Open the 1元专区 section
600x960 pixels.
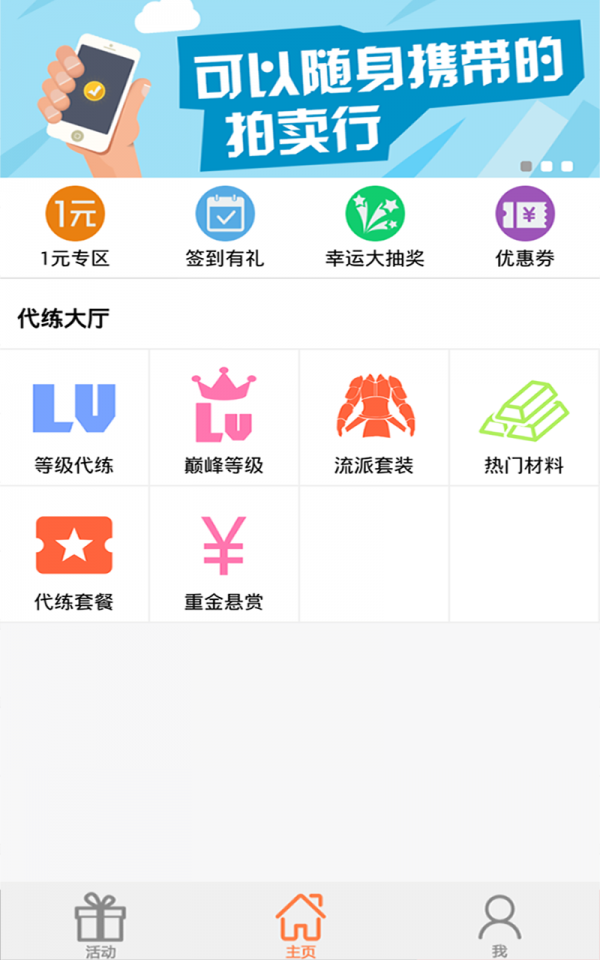pos(75,228)
